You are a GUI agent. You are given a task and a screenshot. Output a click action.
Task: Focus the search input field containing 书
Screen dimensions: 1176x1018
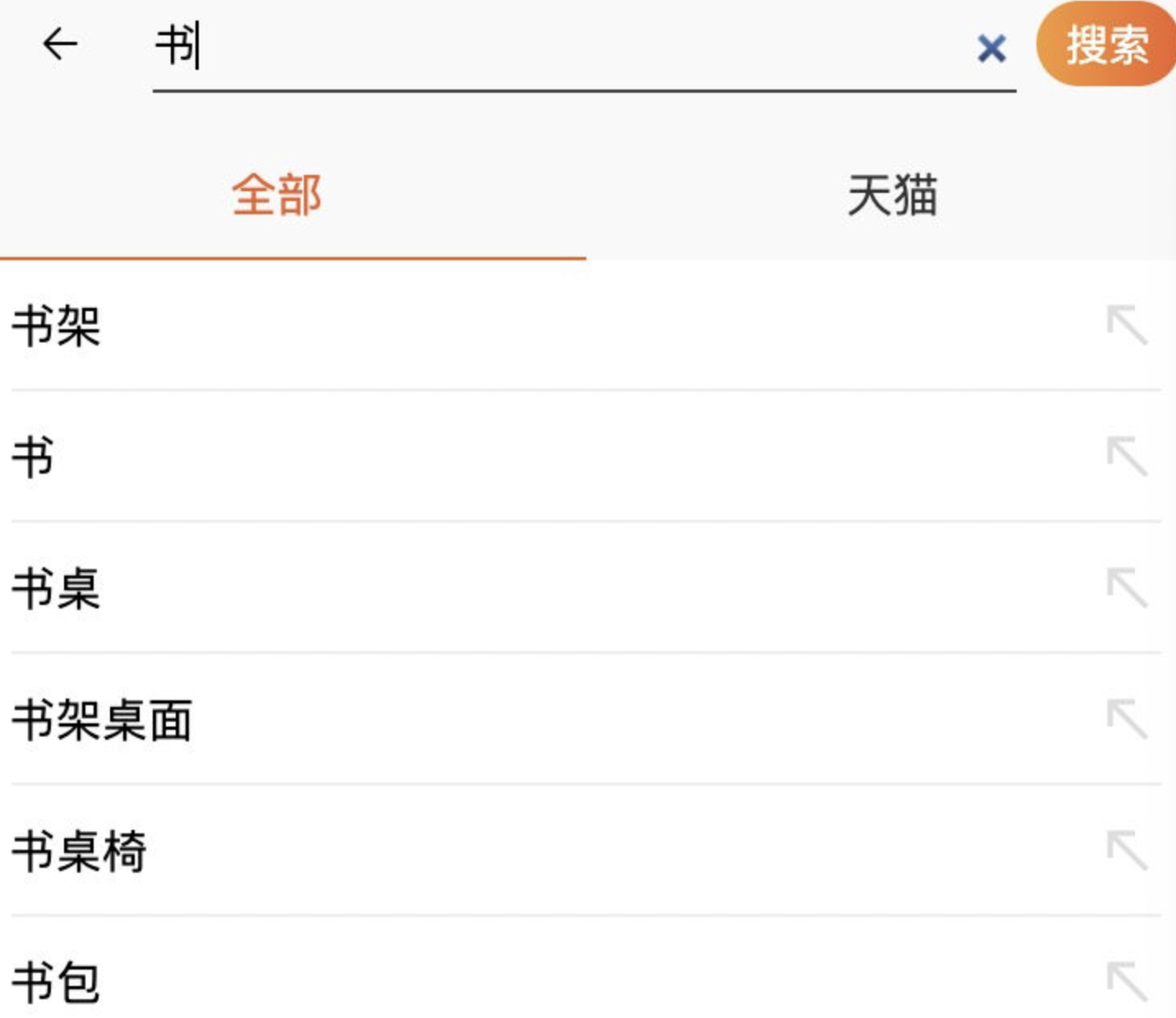558,46
